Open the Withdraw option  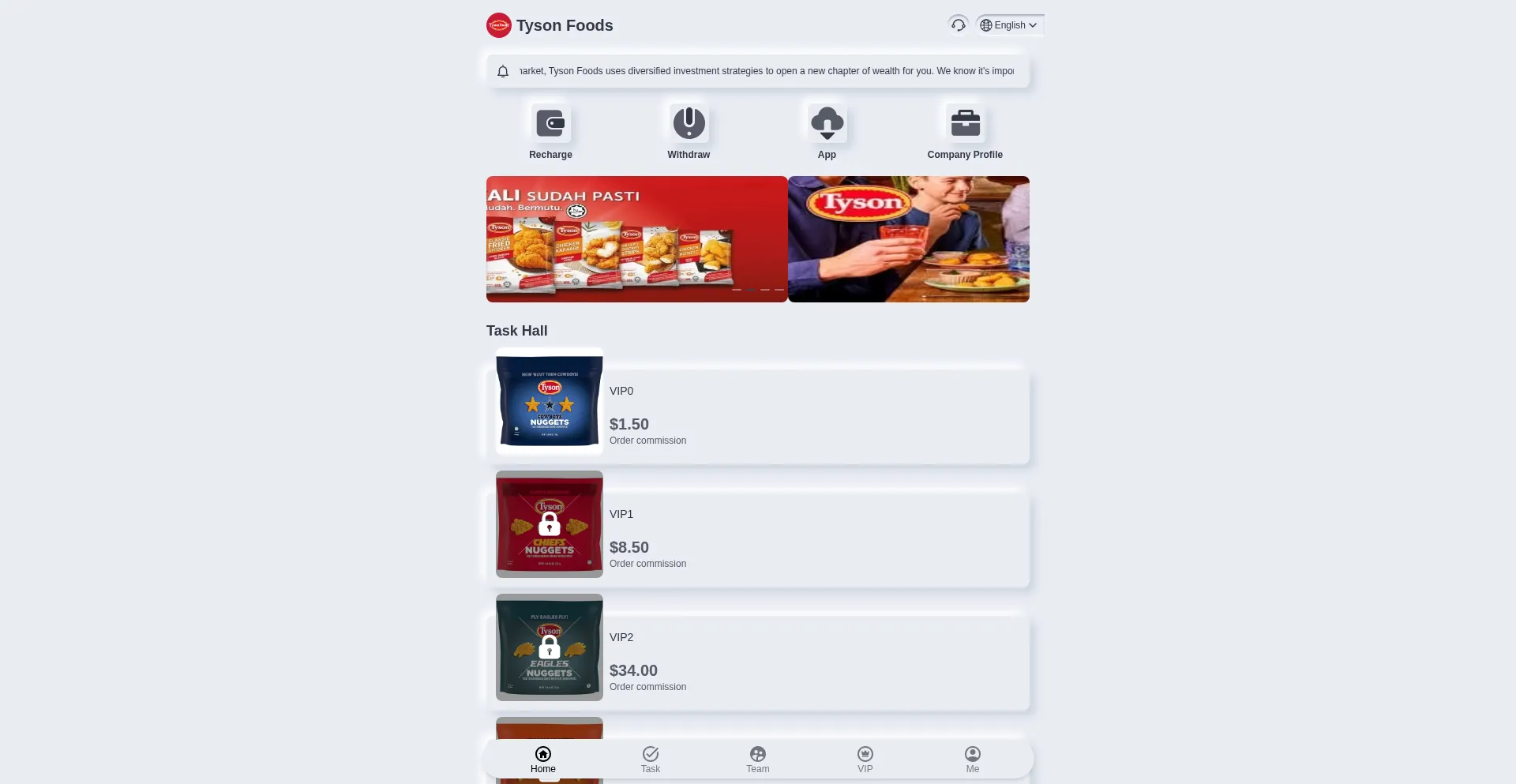tap(689, 132)
